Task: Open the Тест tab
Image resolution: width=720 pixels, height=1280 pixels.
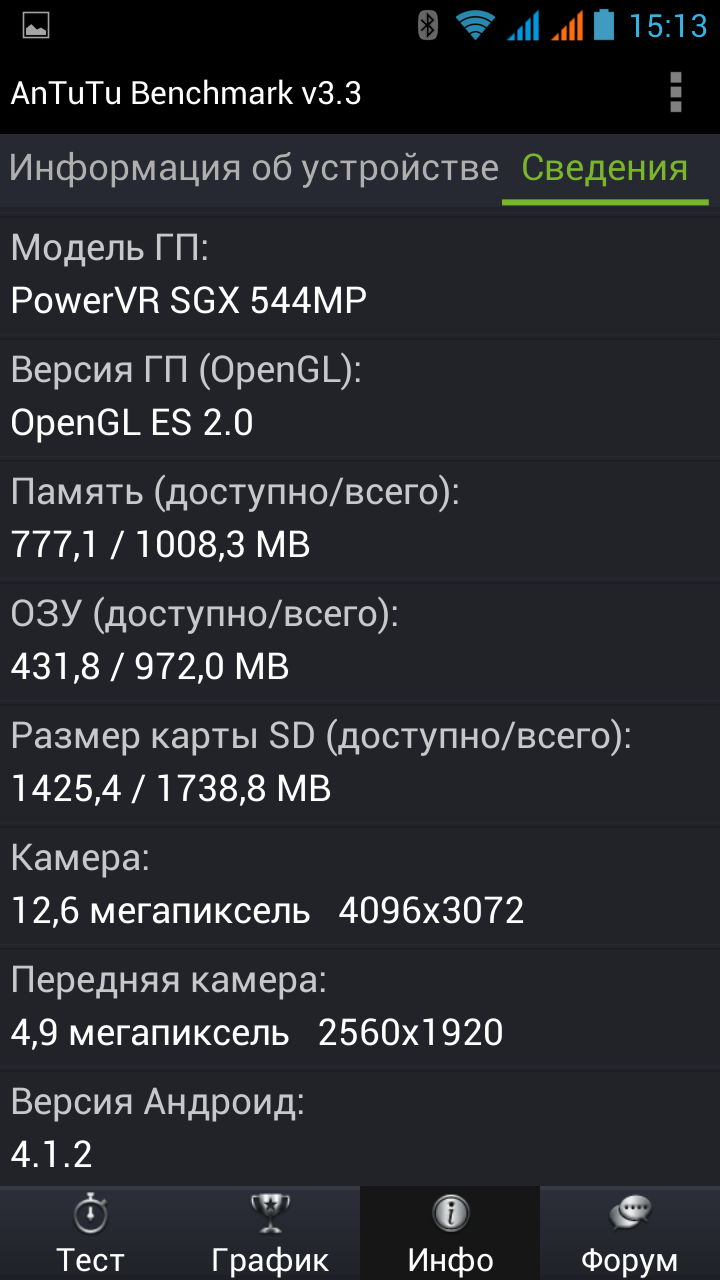Action: (90, 1233)
